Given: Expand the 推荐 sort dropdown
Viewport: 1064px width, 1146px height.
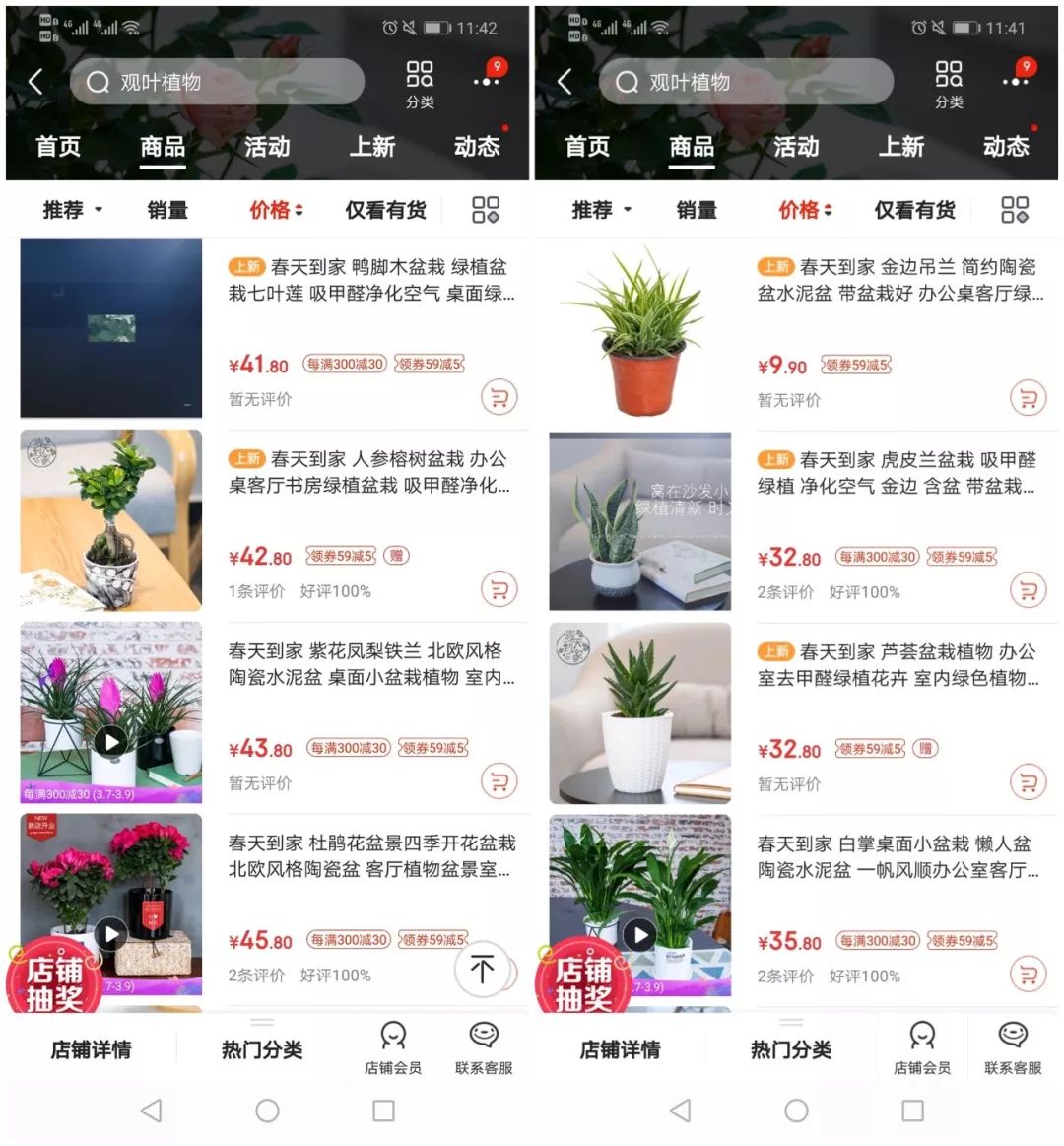Looking at the screenshot, I should pos(69,209).
